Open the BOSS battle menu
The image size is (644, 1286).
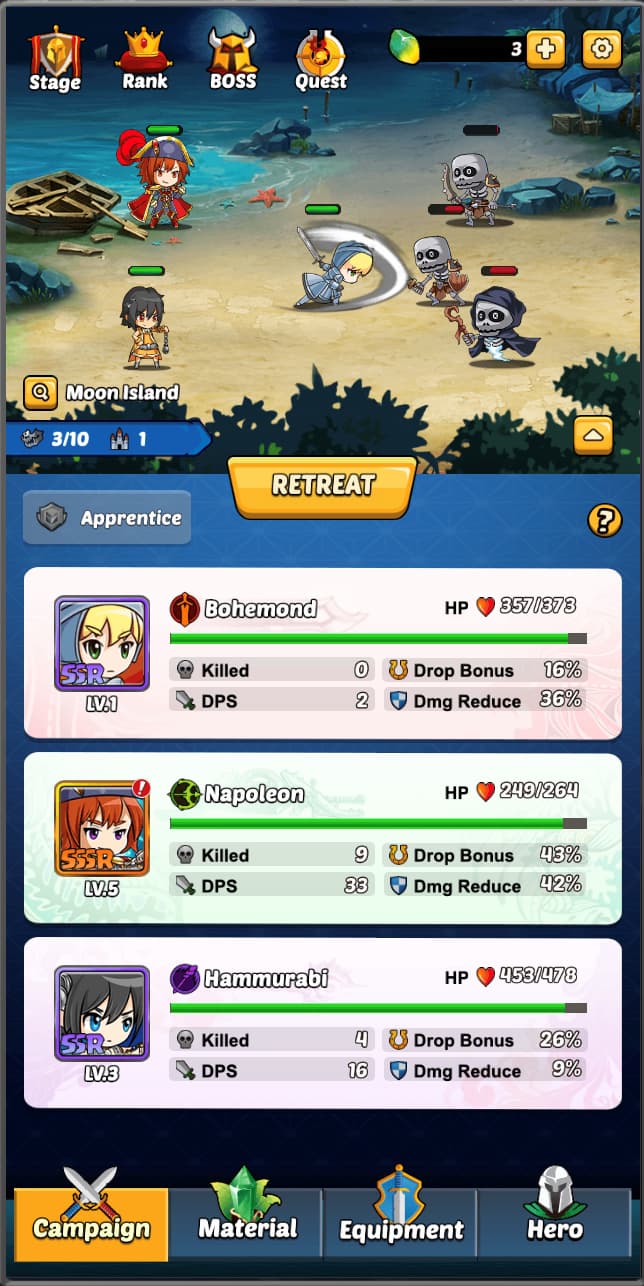point(232,60)
